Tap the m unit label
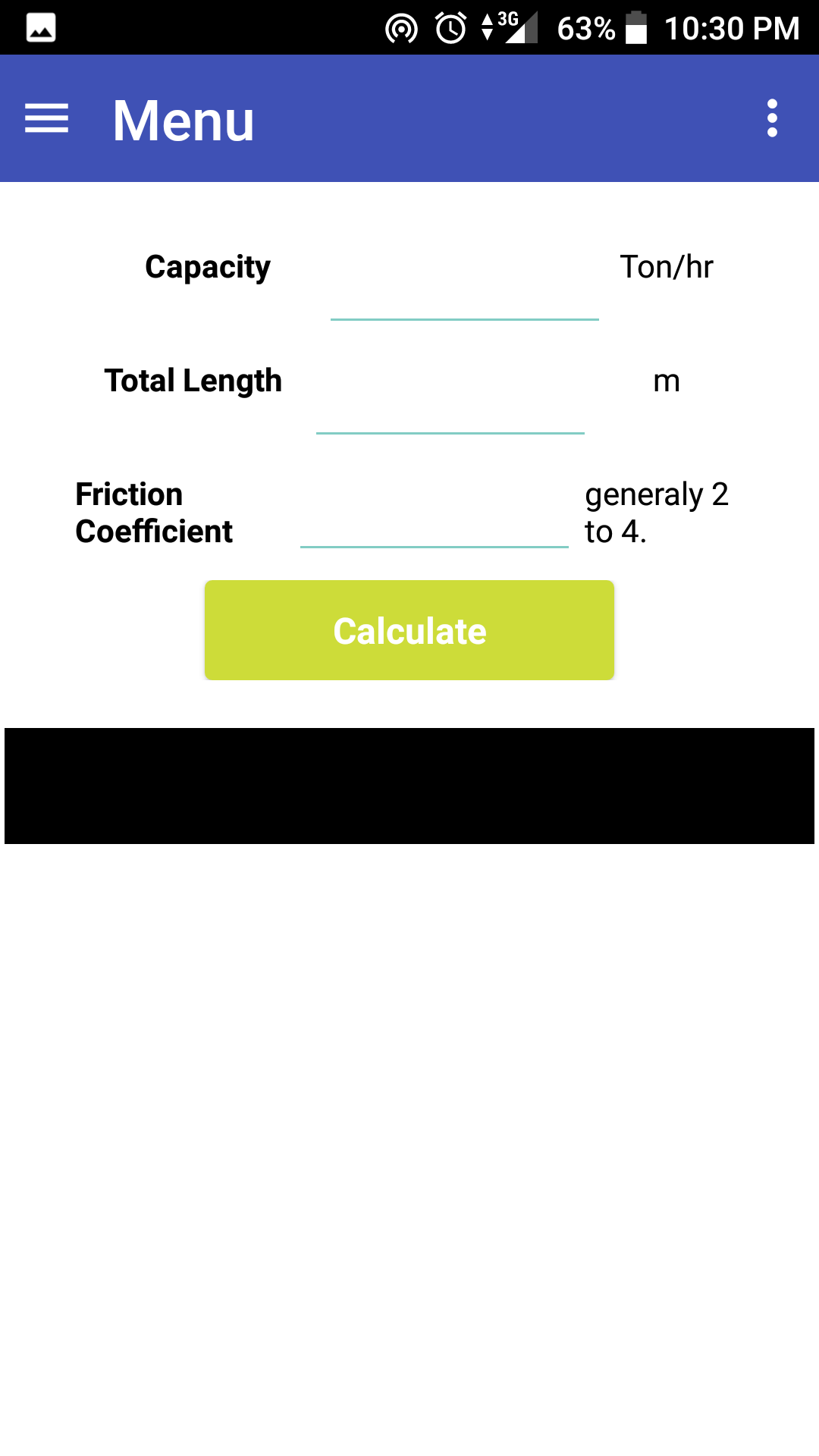Viewport: 819px width, 1456px height. [x=667, y=381]
